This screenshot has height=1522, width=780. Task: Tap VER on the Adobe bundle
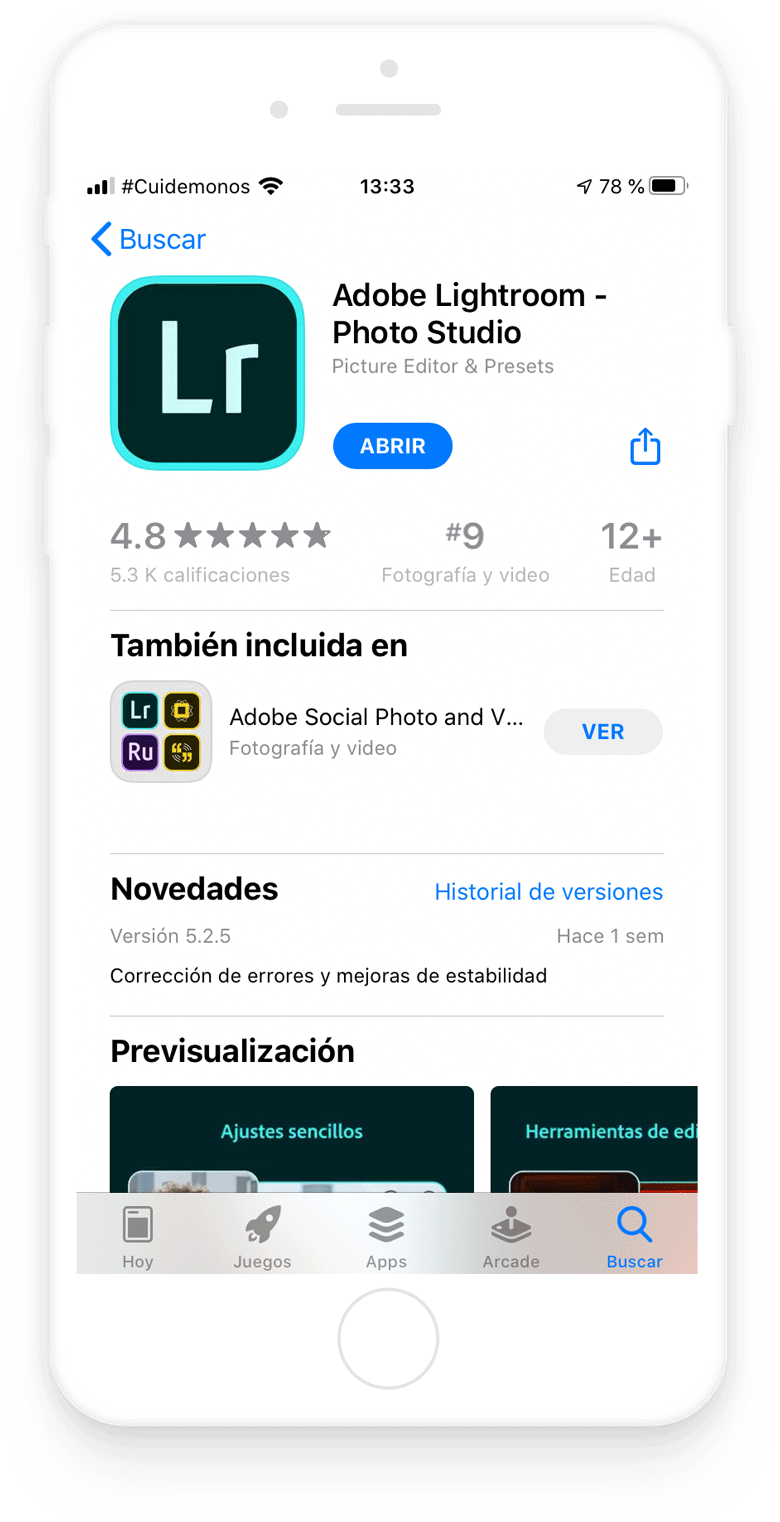(x=602, y=731)
